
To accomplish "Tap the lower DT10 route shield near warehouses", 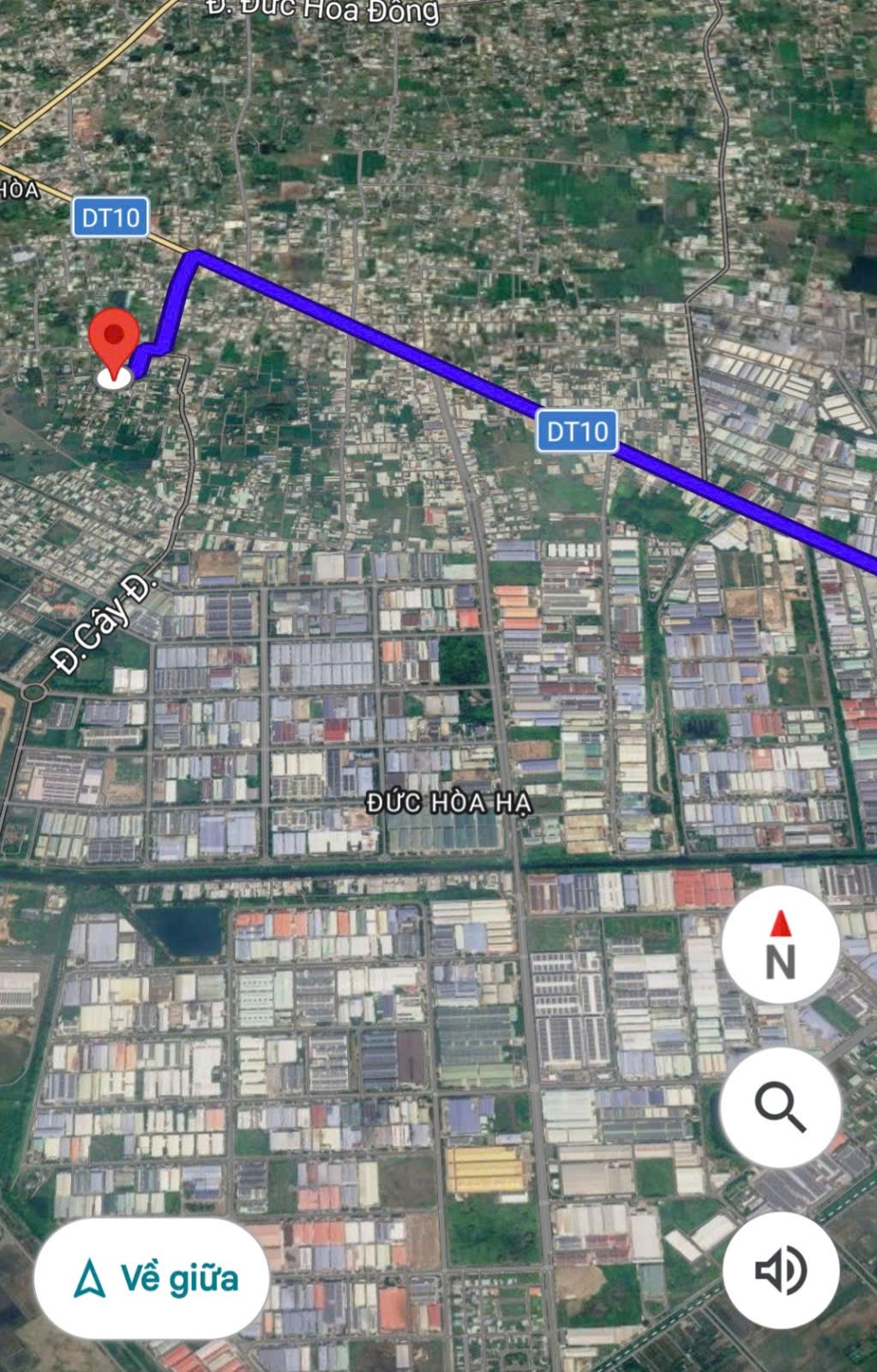I will point(578,432).
